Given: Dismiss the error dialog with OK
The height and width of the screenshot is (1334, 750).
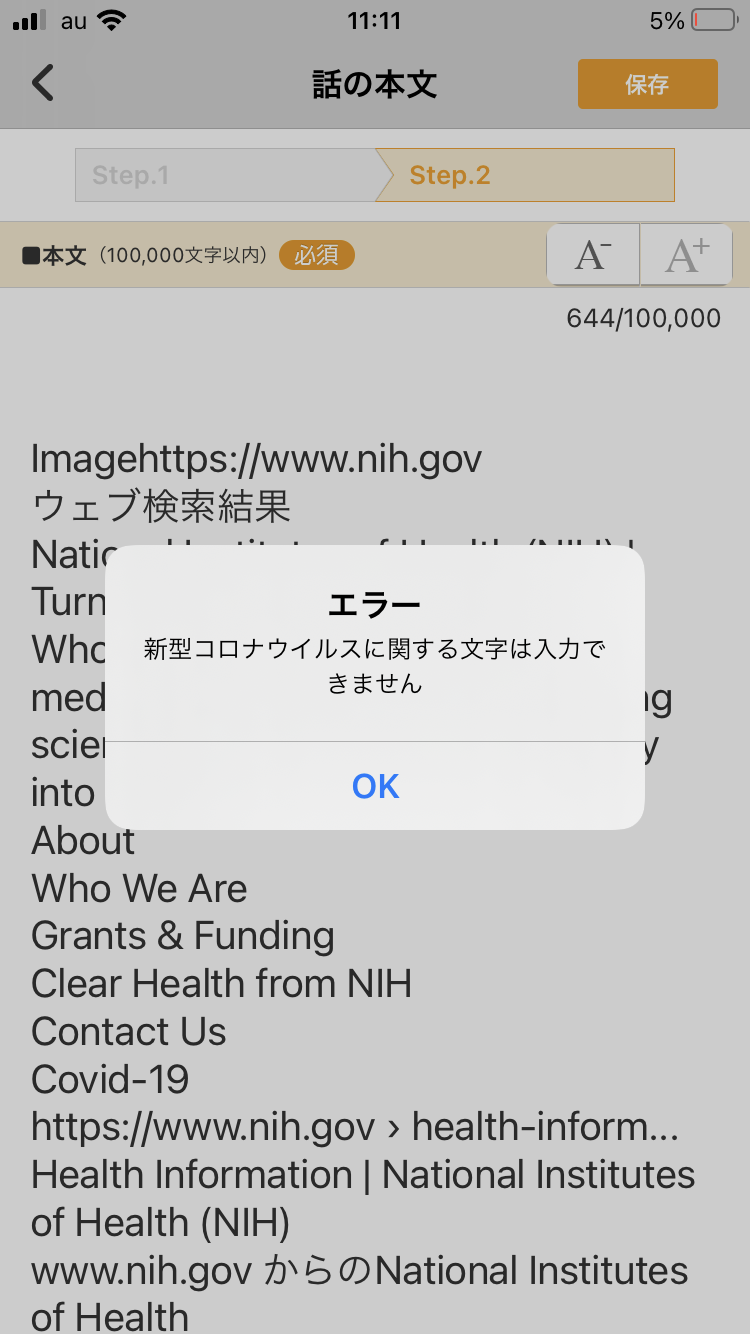Looking at the screenshot, I should (375, 786).
